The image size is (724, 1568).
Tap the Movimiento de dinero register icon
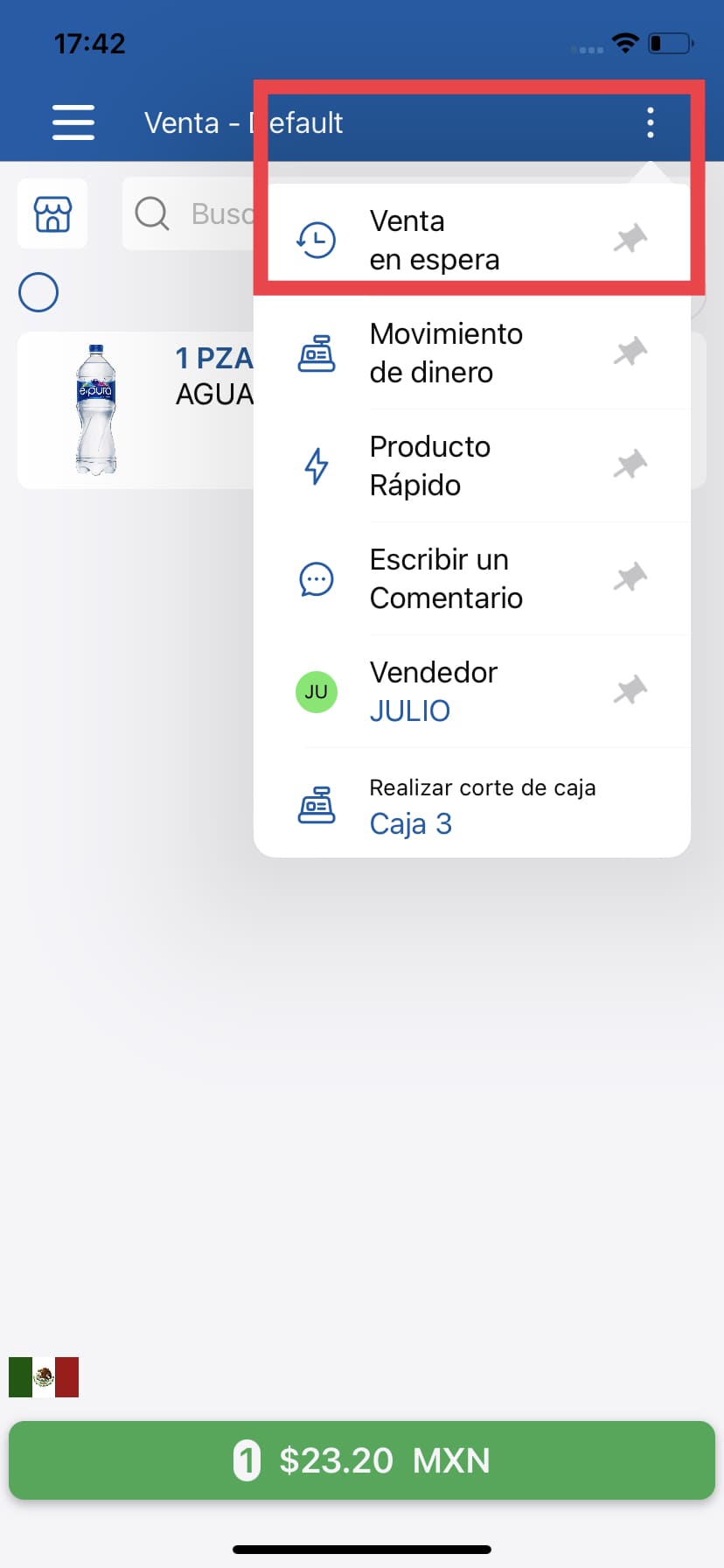pos(317,353)
